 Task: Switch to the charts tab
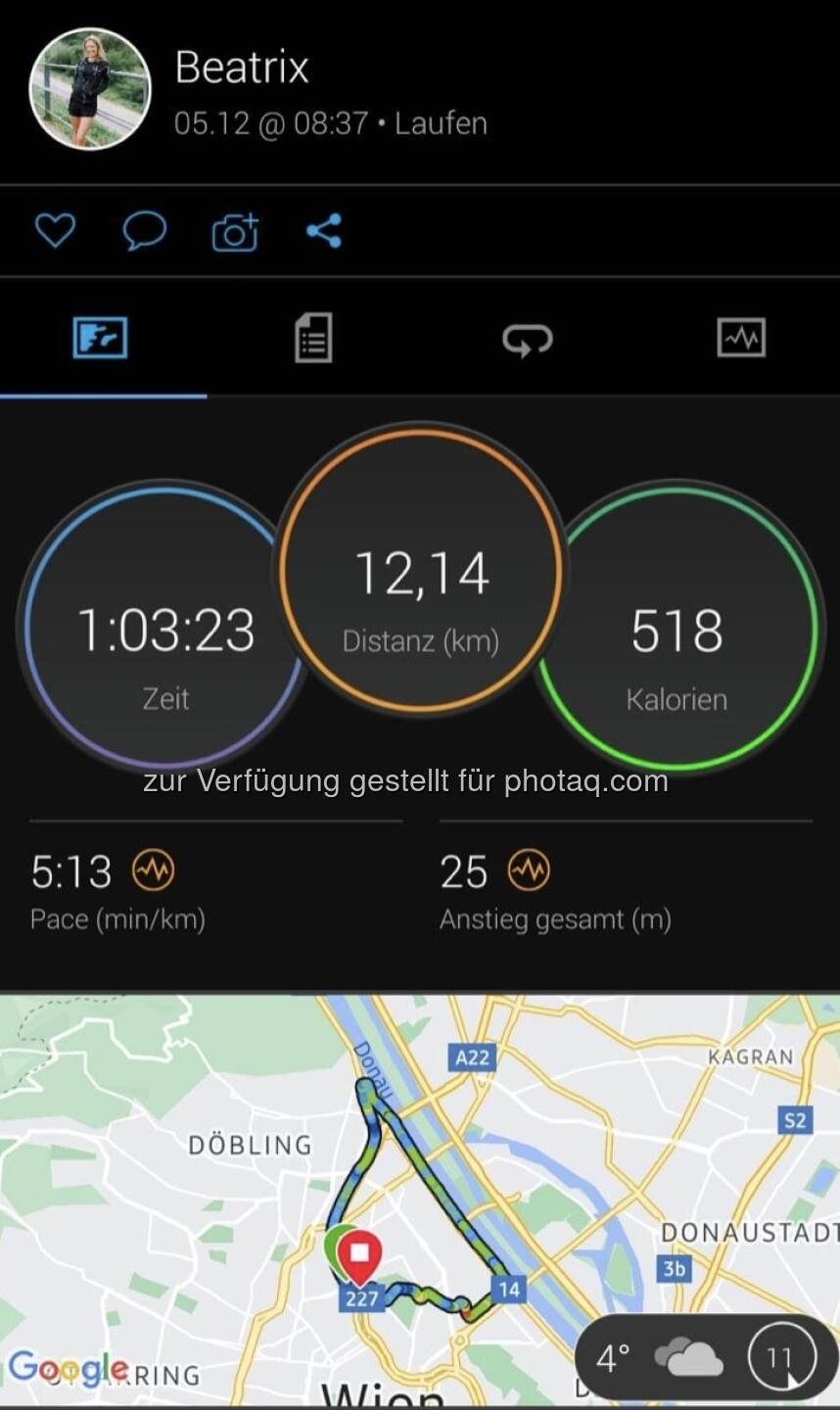pyautogui.click(x=741, y=339)
